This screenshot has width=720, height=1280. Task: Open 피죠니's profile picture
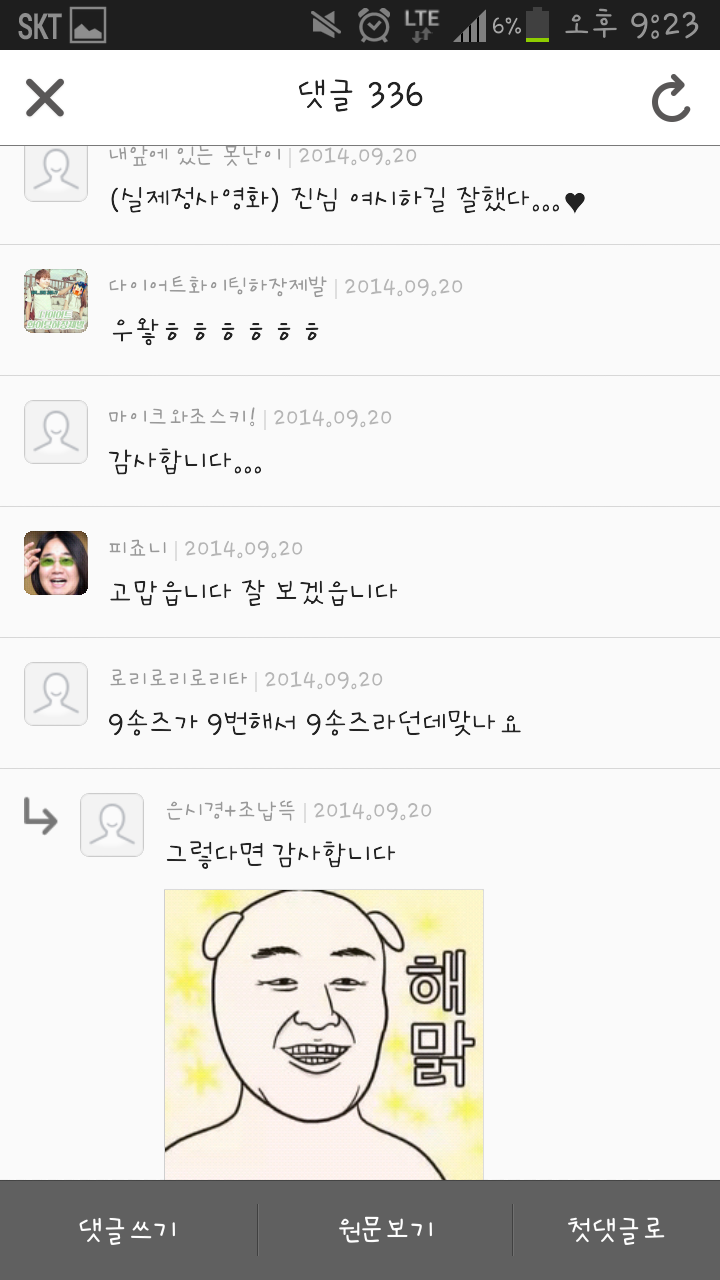[x=56, y=563]
